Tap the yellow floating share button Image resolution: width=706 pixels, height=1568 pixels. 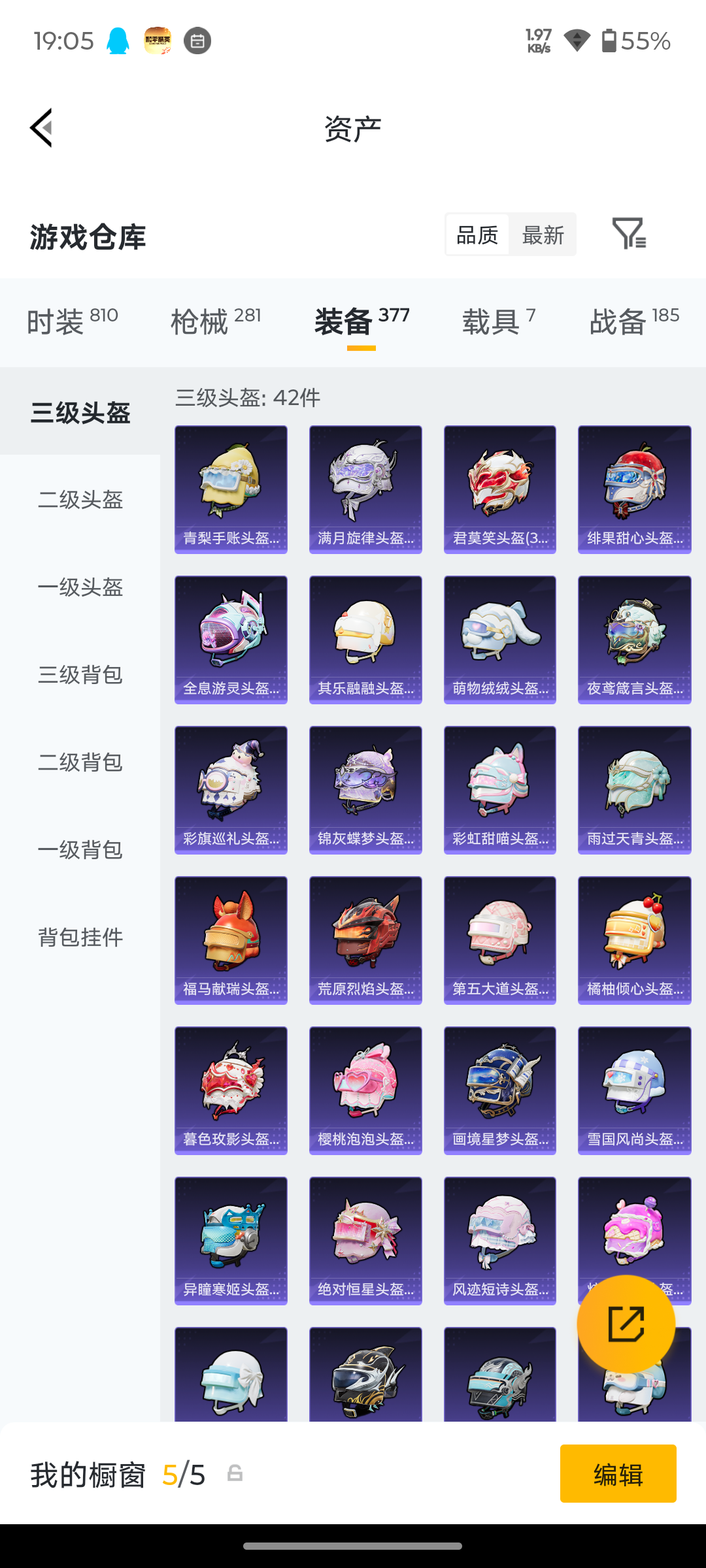click(626, 1324)
